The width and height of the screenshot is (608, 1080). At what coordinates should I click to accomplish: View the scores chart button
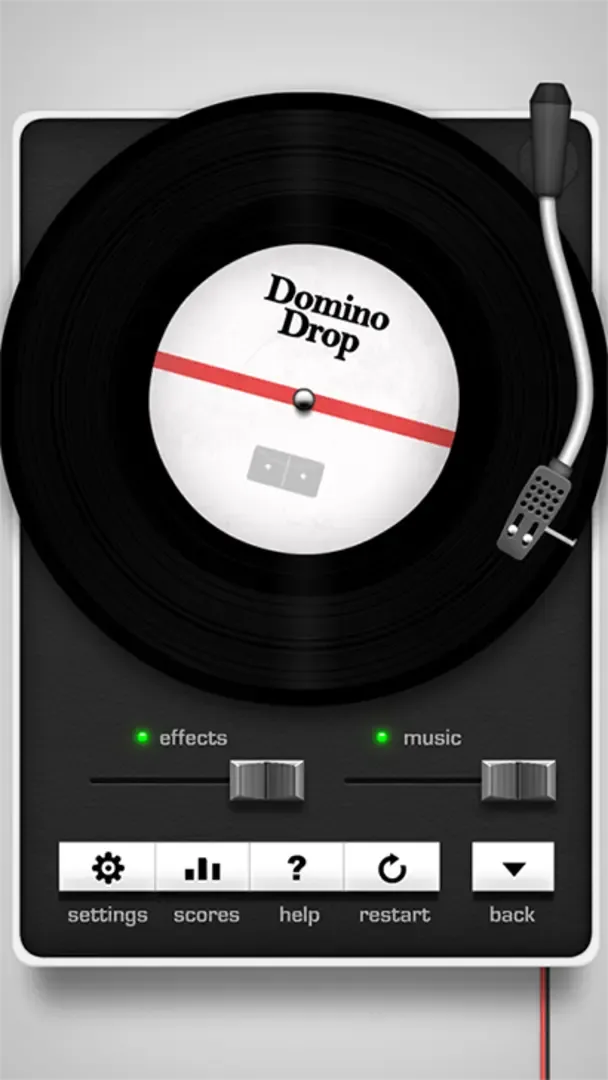[x=203, y=868]
